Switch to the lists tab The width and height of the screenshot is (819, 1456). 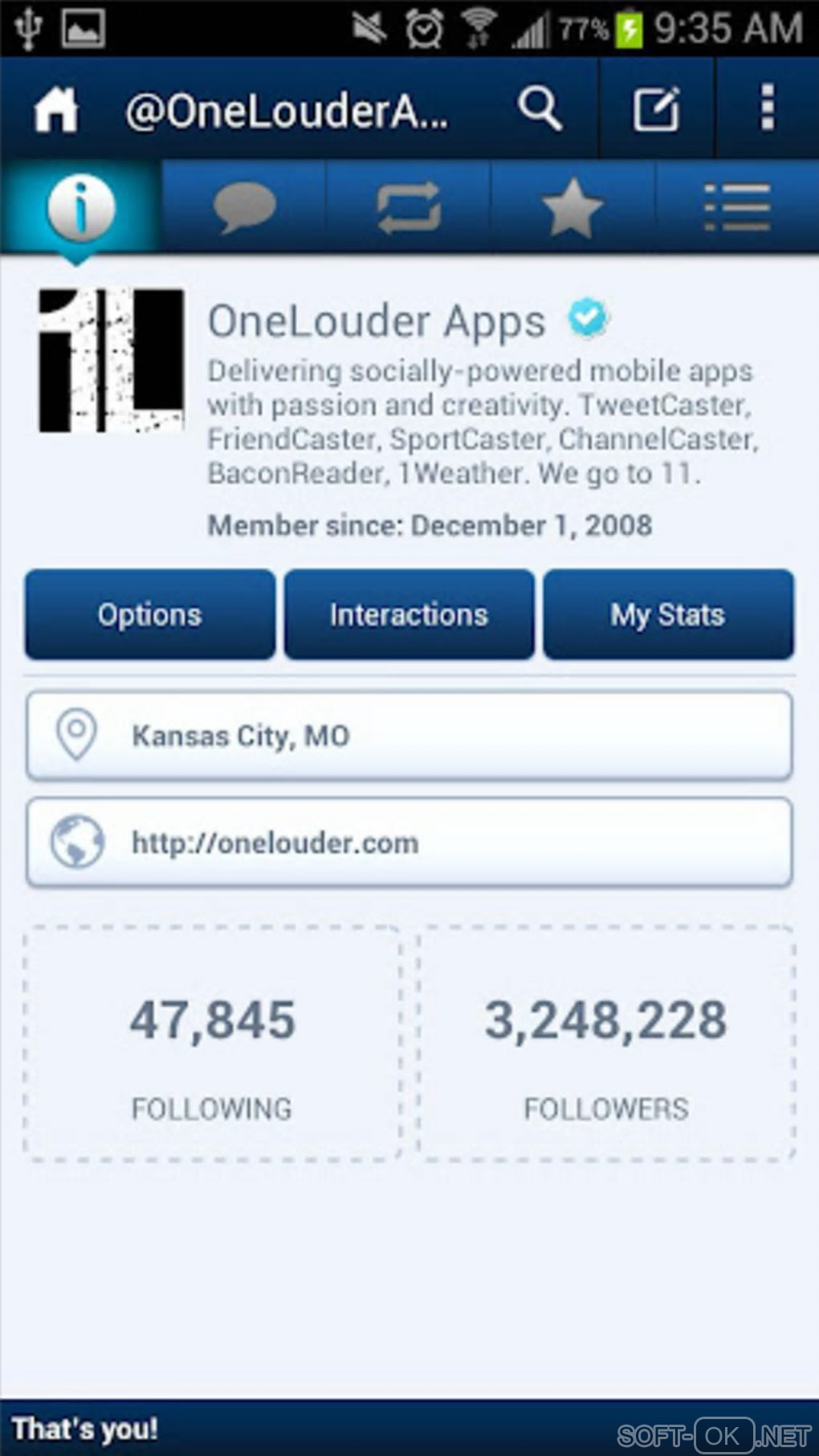coord(737,208)
